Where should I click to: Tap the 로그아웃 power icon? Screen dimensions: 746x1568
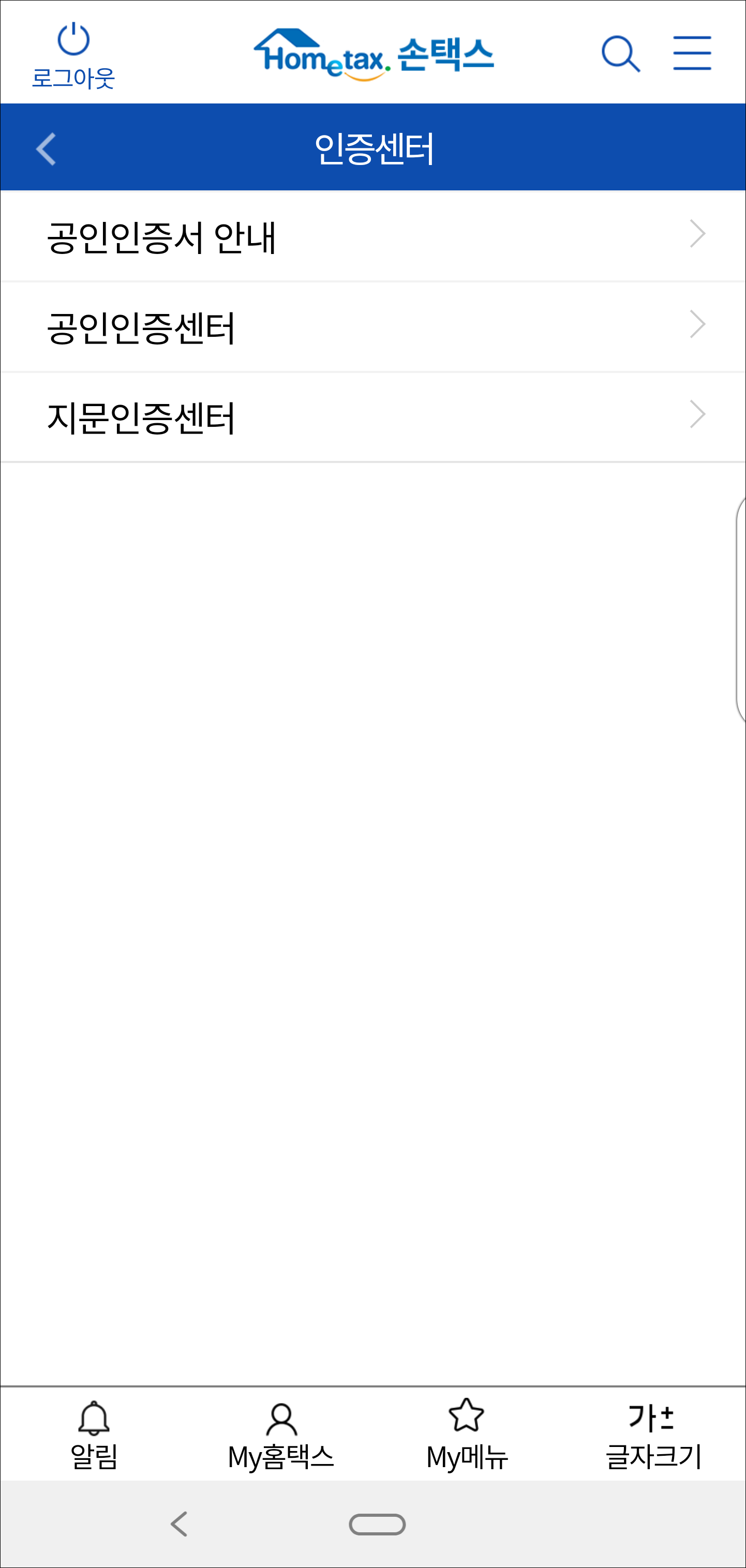(73, 39)
